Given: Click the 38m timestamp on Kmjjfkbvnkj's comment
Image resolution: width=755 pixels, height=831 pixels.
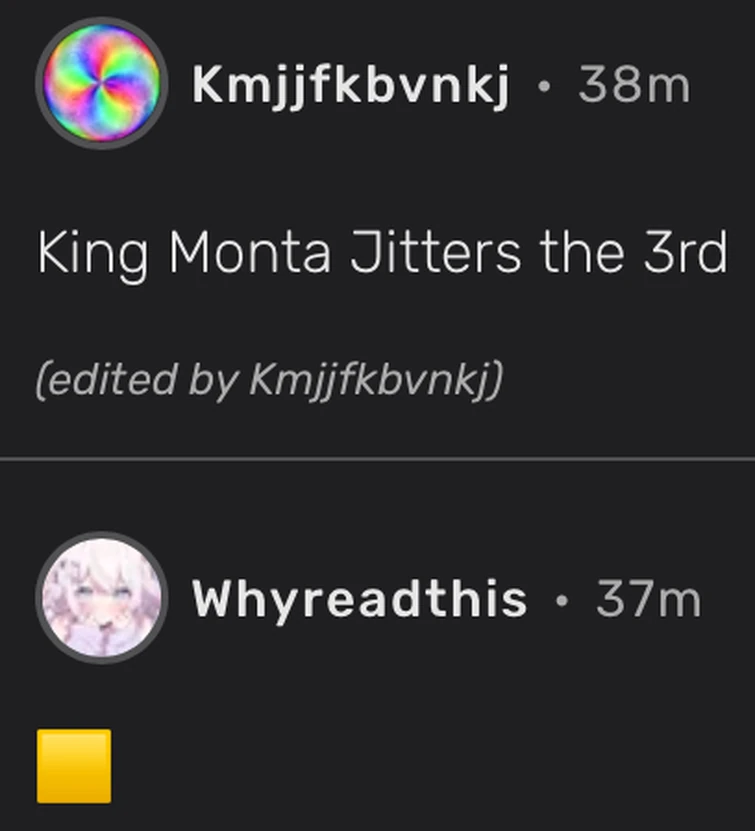Looking at the screenshot, I should 635,85.
